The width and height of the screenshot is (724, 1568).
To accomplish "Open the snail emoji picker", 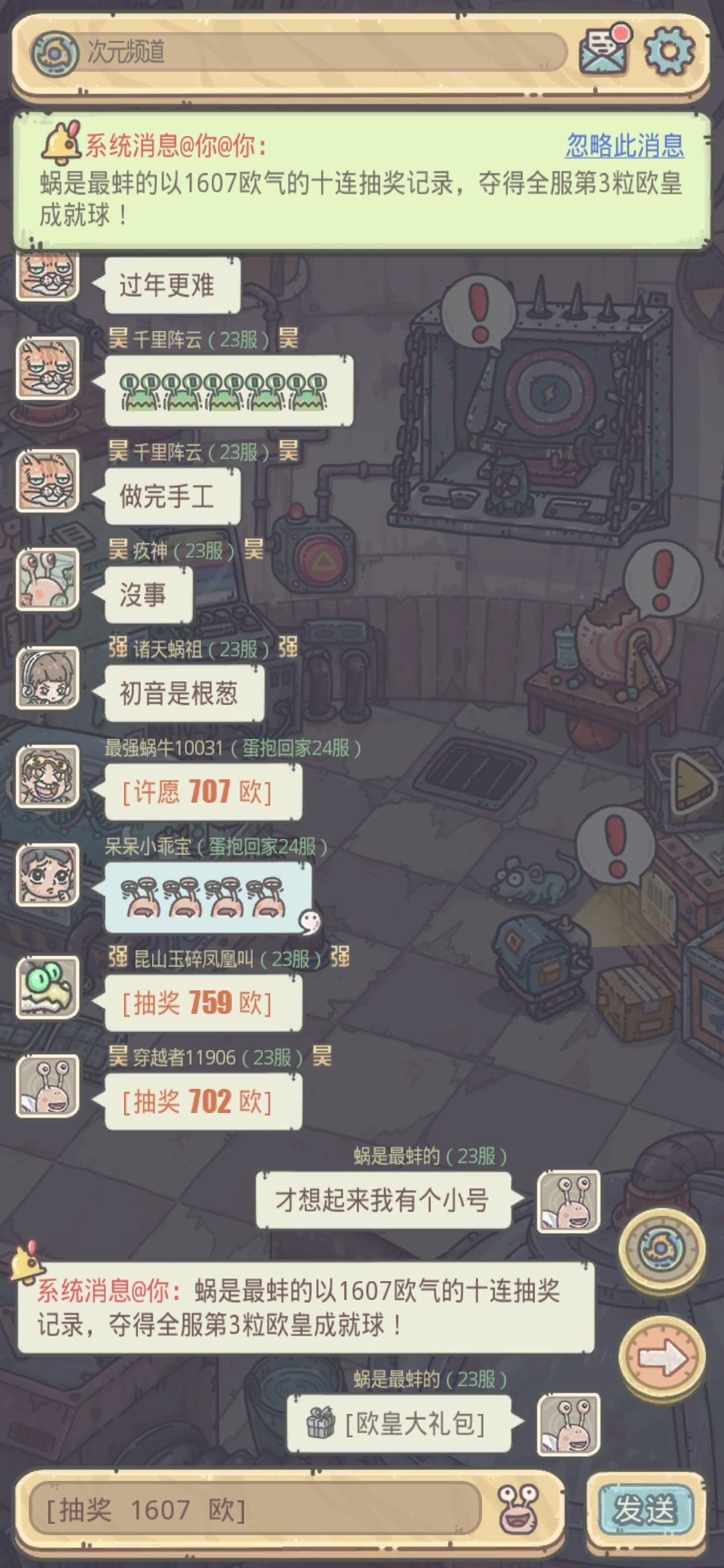I will pos(518,1508).
